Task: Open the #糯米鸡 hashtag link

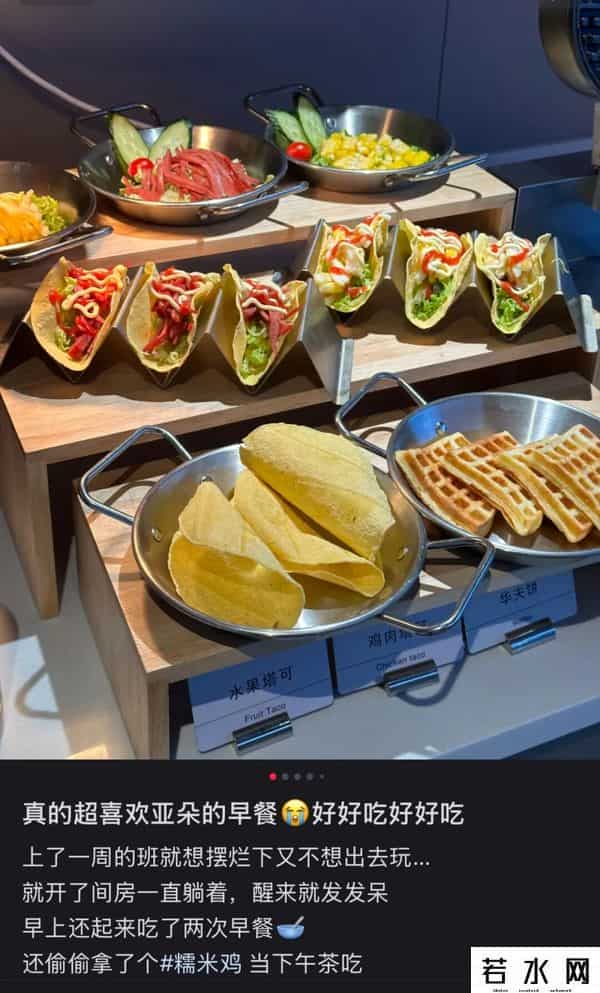Action: pos(199,963)
